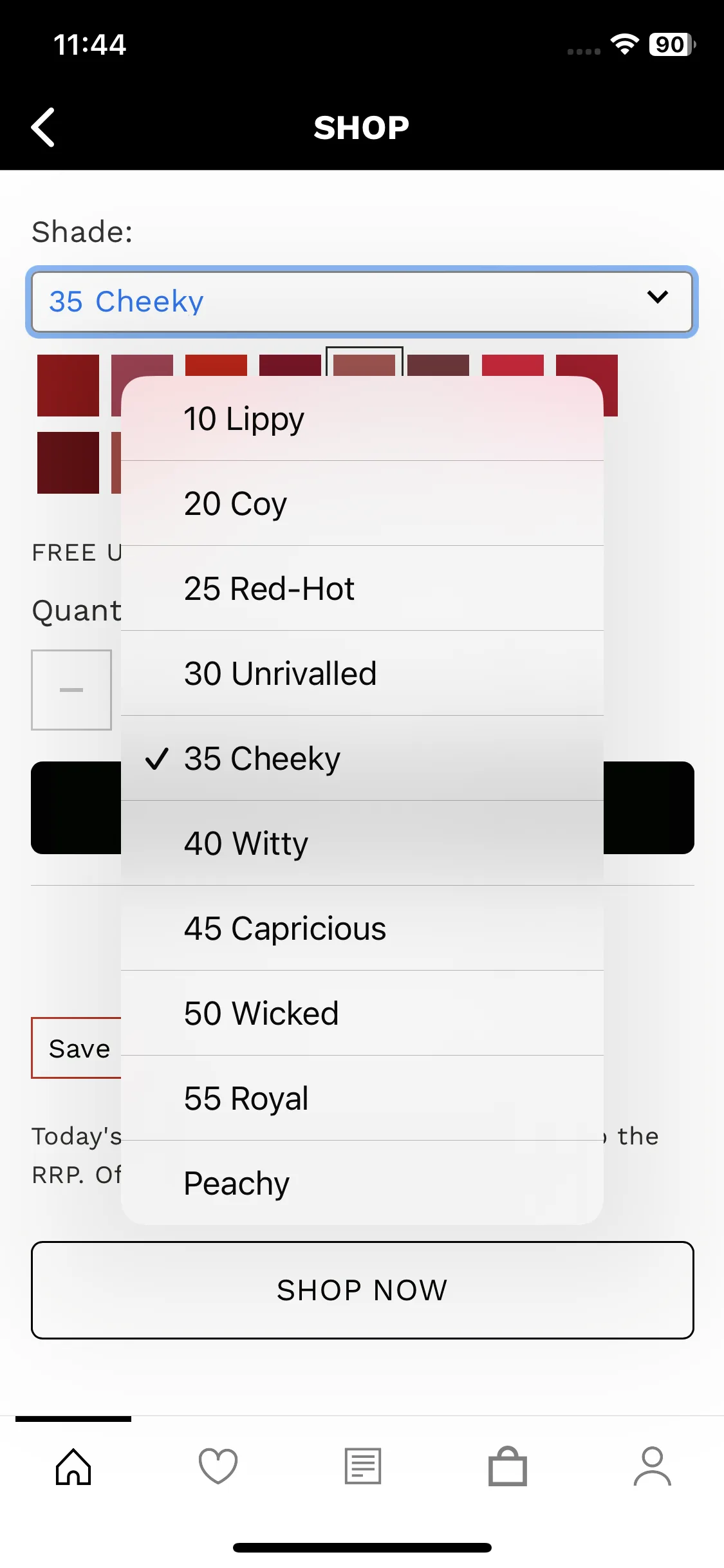Collapse the 35 Cheeky shade dropdown
724x1568 pixels.
click(x=362, y=302)
